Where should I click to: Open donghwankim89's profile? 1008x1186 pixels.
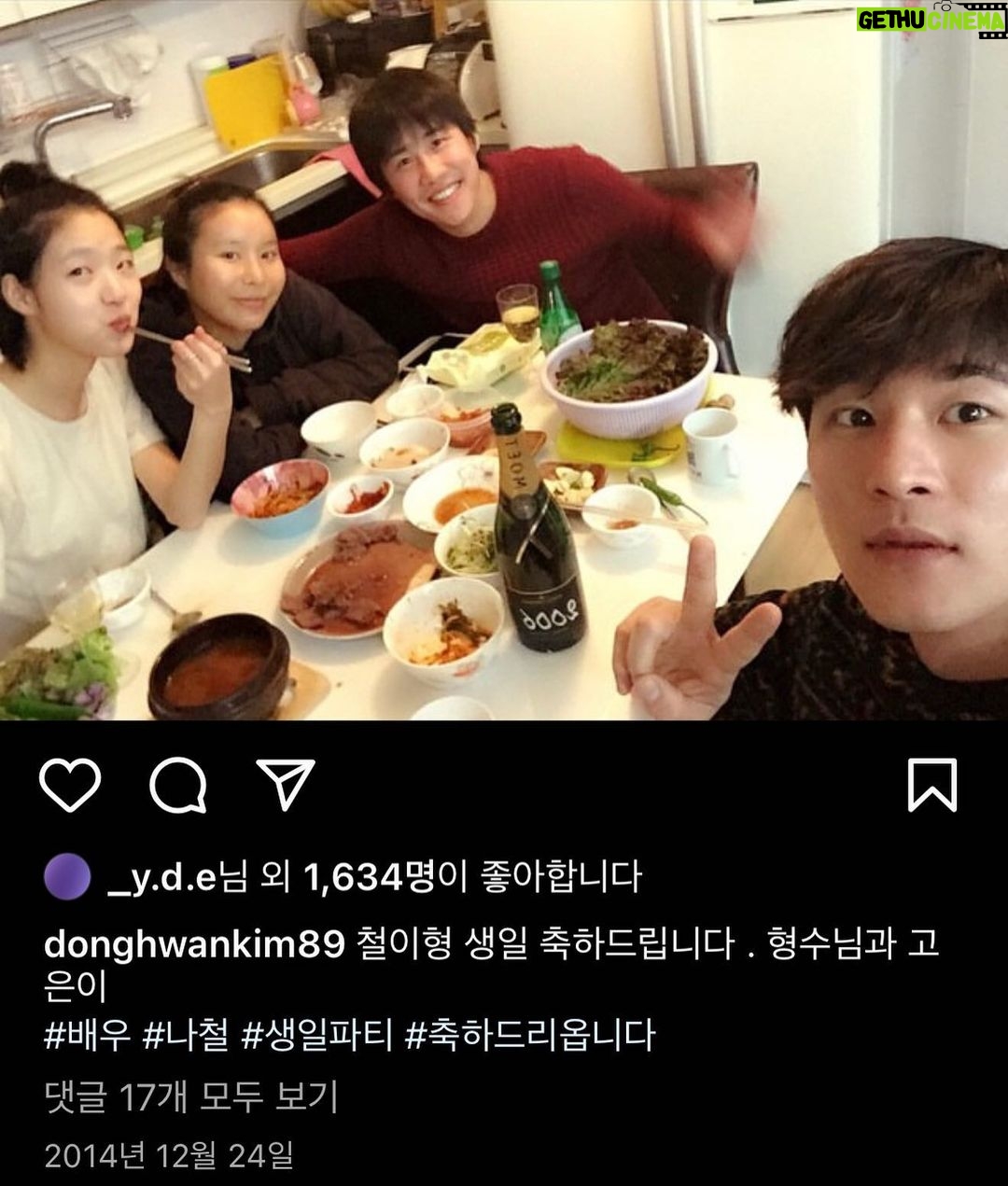[x=194, y=944]
